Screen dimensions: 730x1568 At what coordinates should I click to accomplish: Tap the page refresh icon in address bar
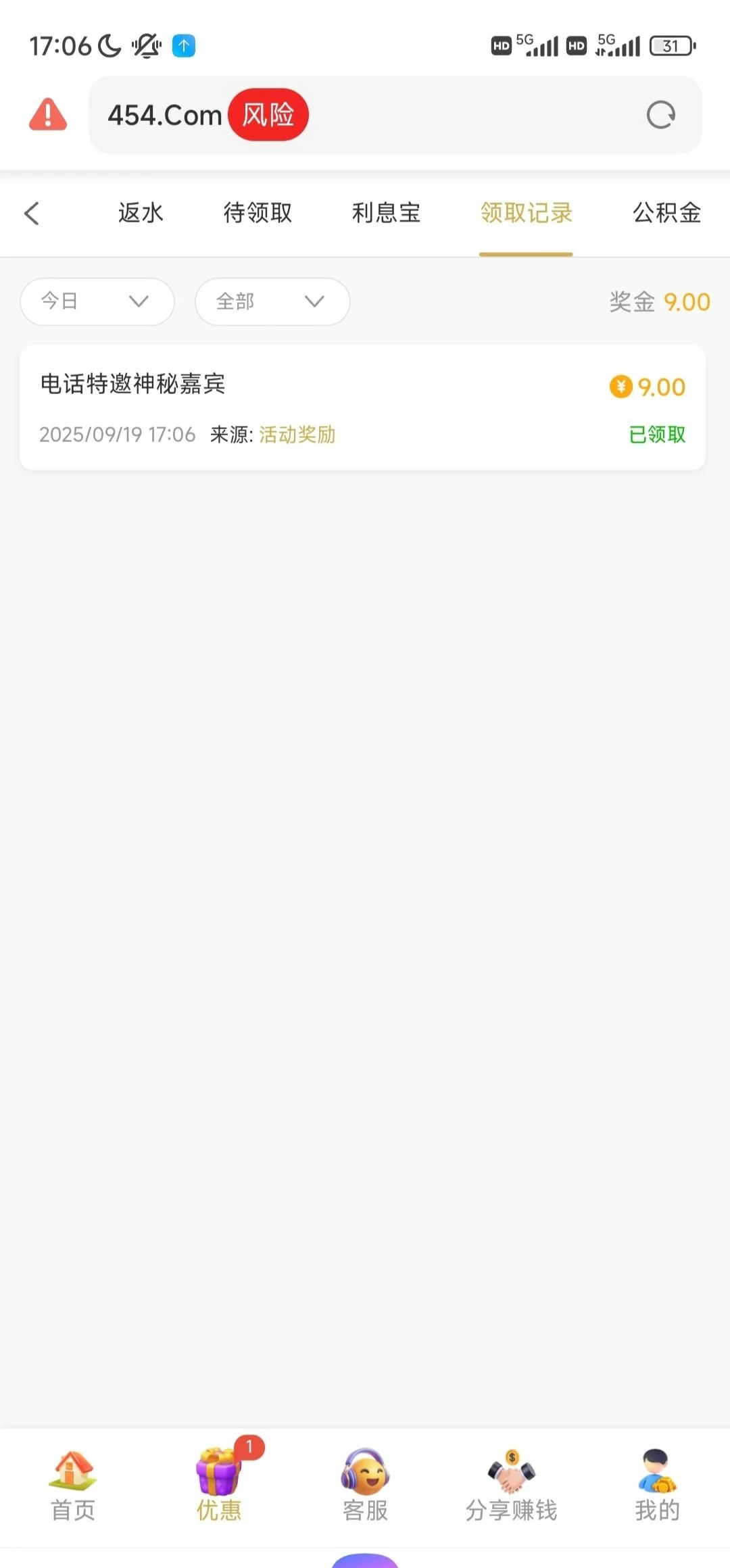click(661, 114)
